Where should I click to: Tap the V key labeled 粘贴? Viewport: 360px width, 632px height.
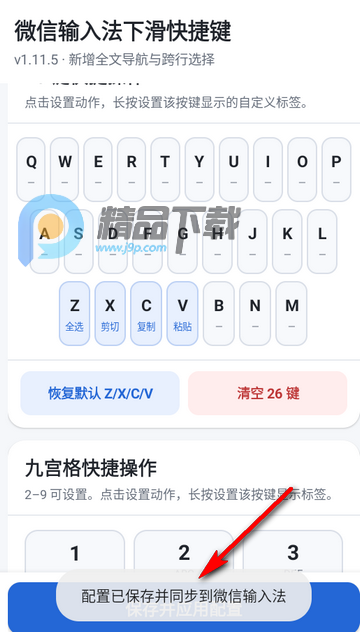182,314
